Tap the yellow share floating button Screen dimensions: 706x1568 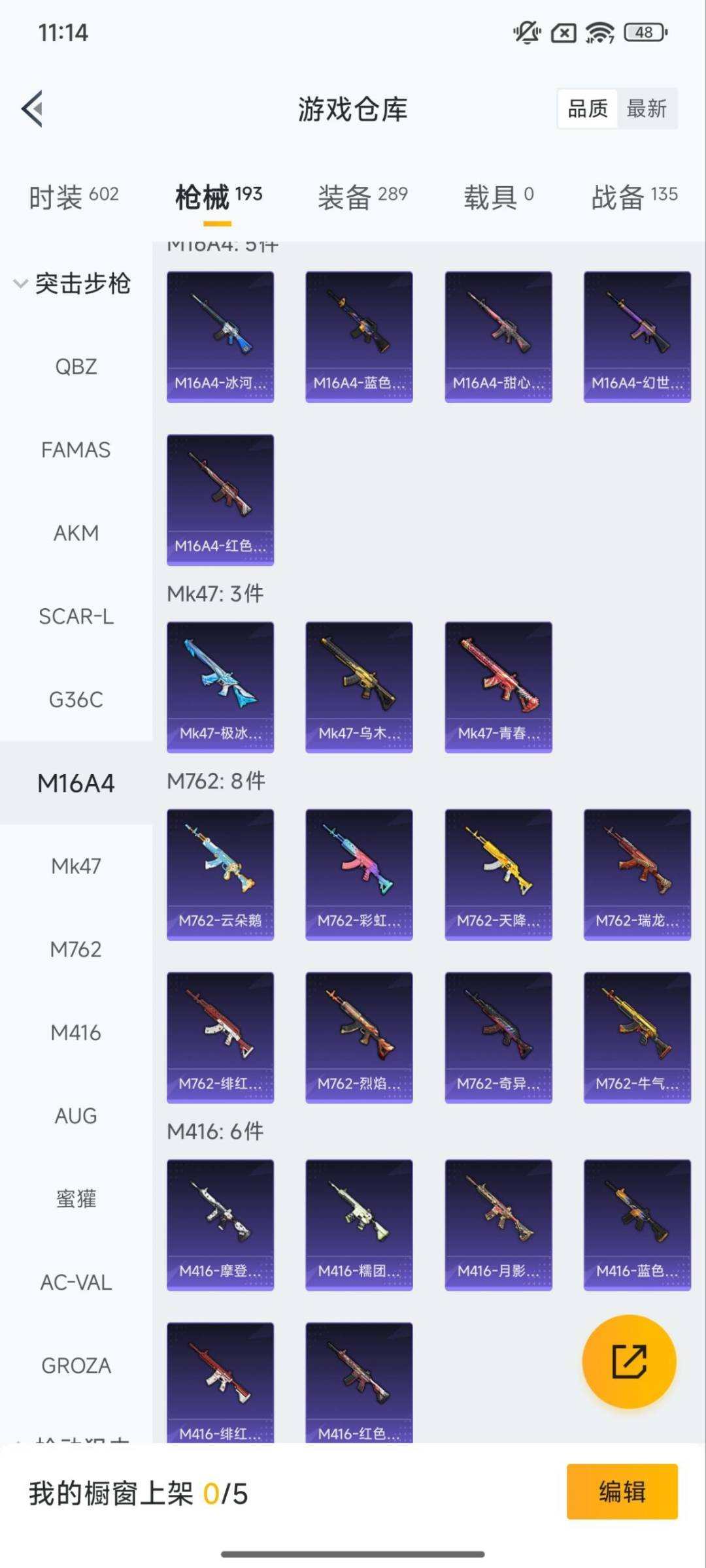point(629,1362)
